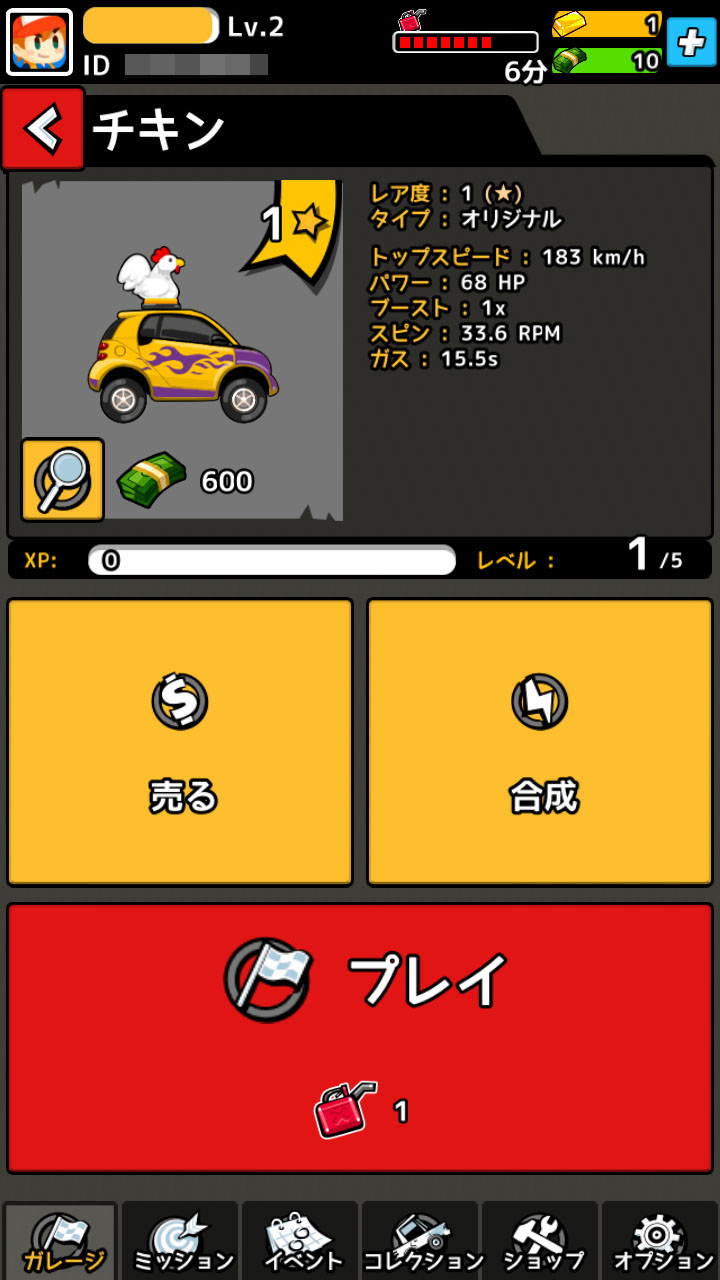The image size is (720, 1280).
Task: Open the player avatar profile
Action: [39, 42]
